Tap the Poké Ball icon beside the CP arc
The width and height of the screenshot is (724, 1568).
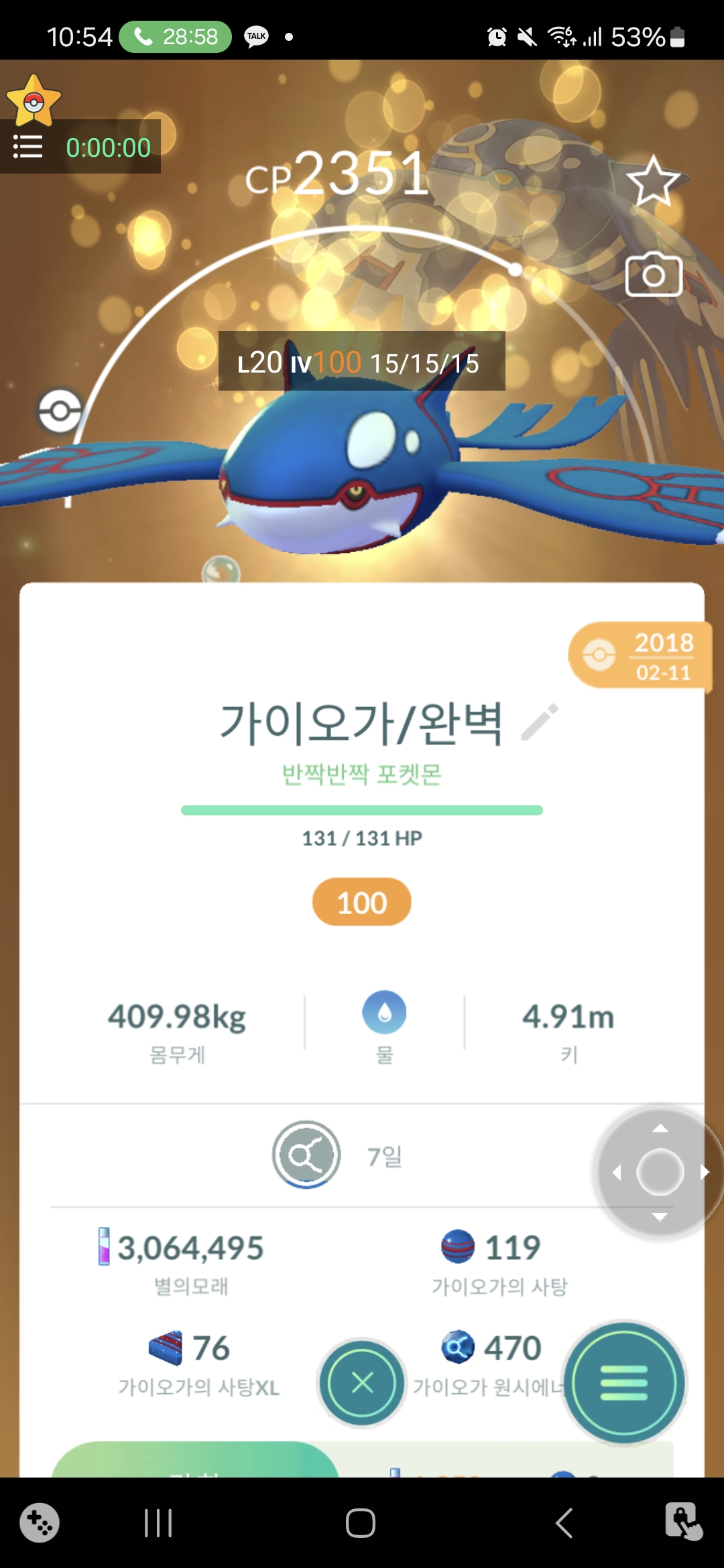point(60,411)
